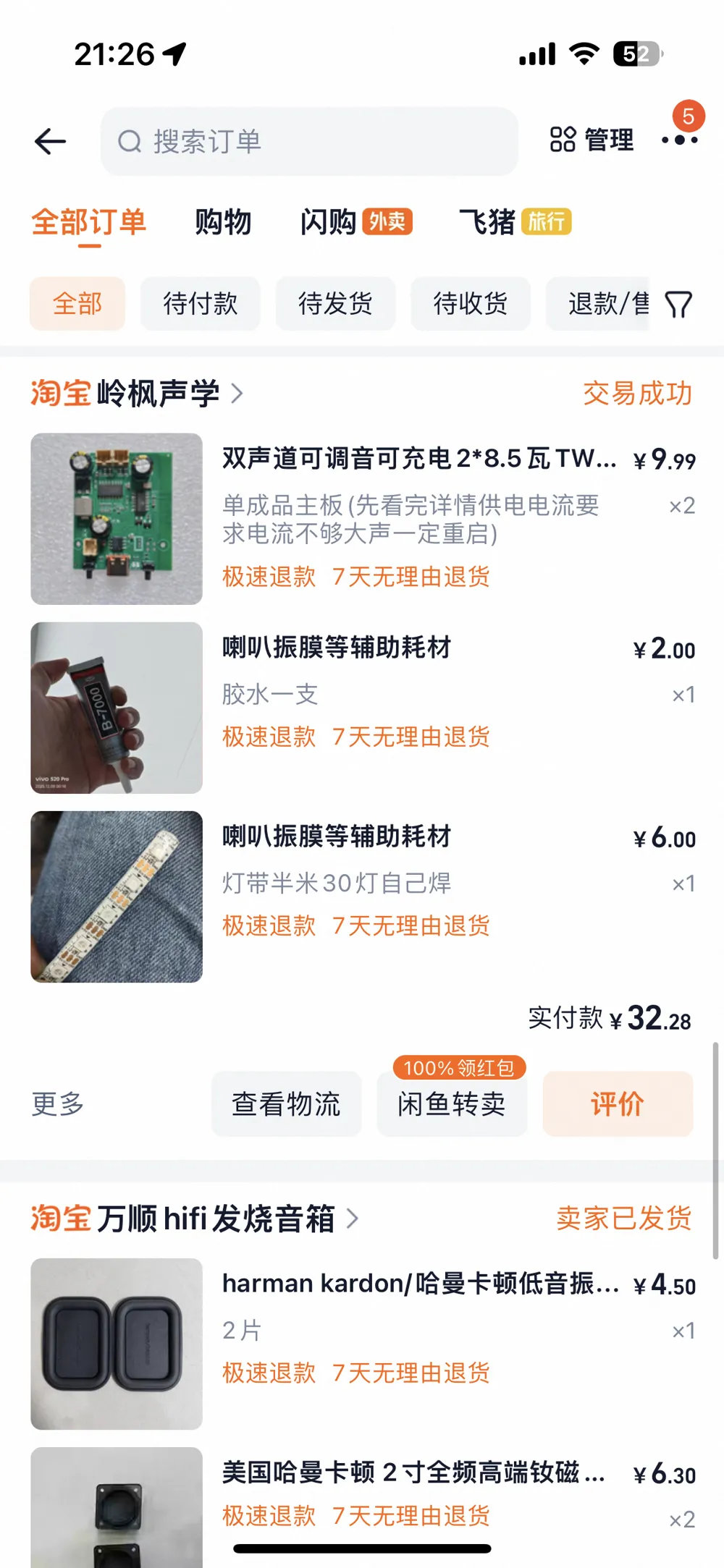Tap 评价 to review the order
The image size is (724, 1568).
[x=618, y=1103]
